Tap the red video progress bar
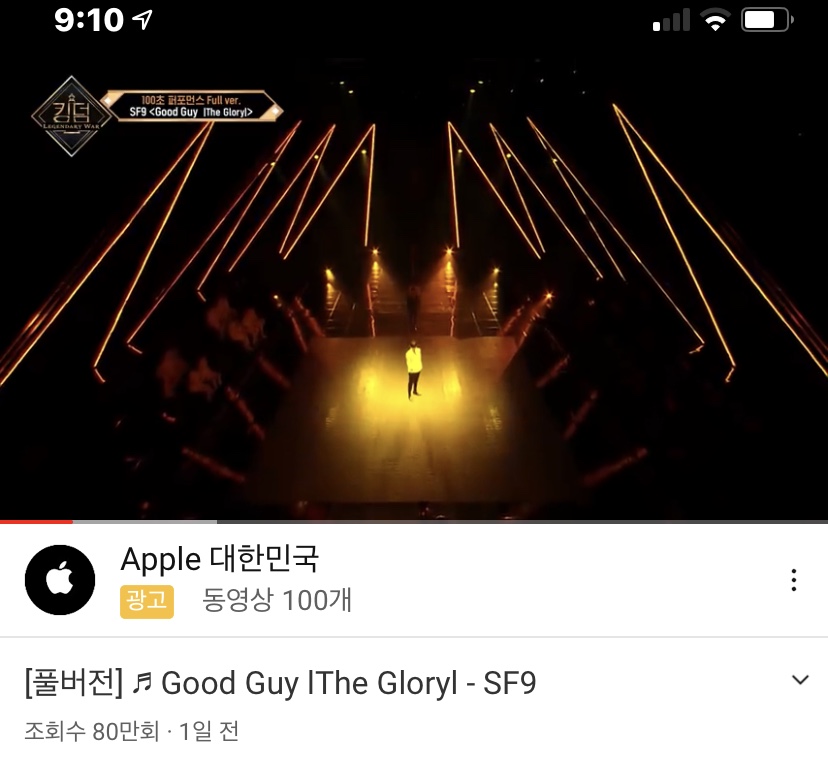 [36, 521]
